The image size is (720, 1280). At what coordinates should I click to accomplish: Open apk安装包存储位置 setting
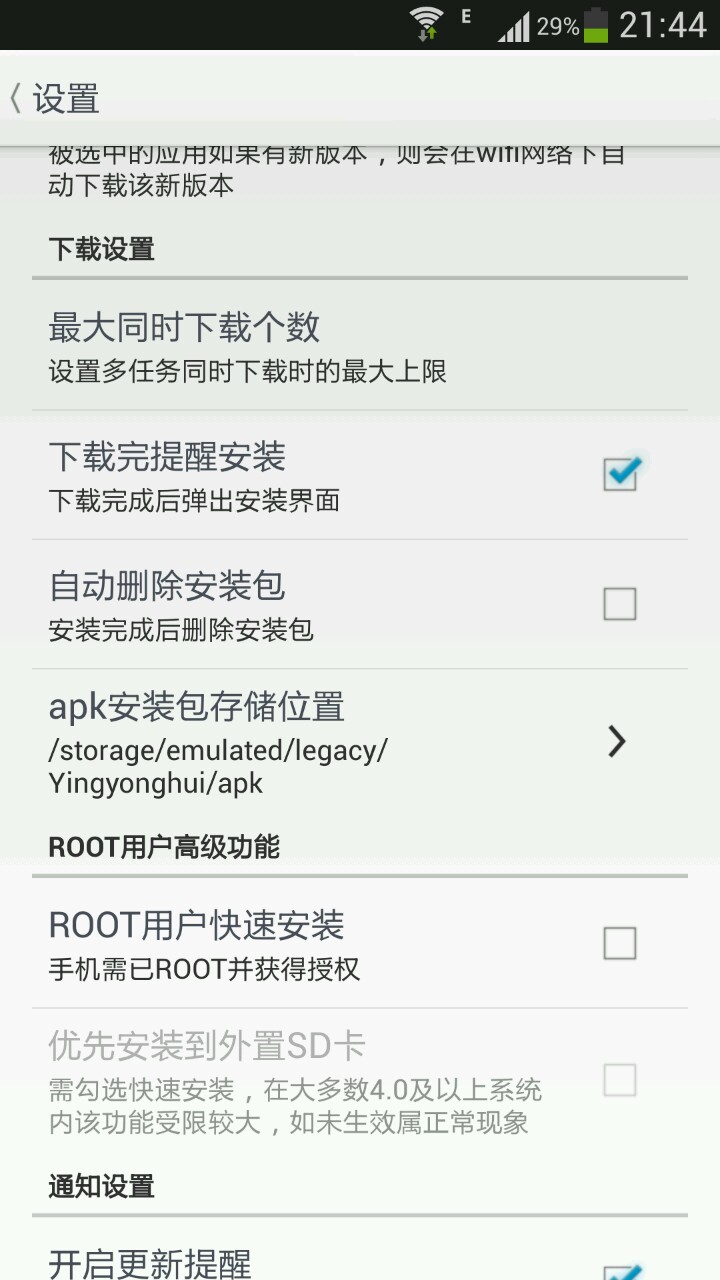(360, 740)
